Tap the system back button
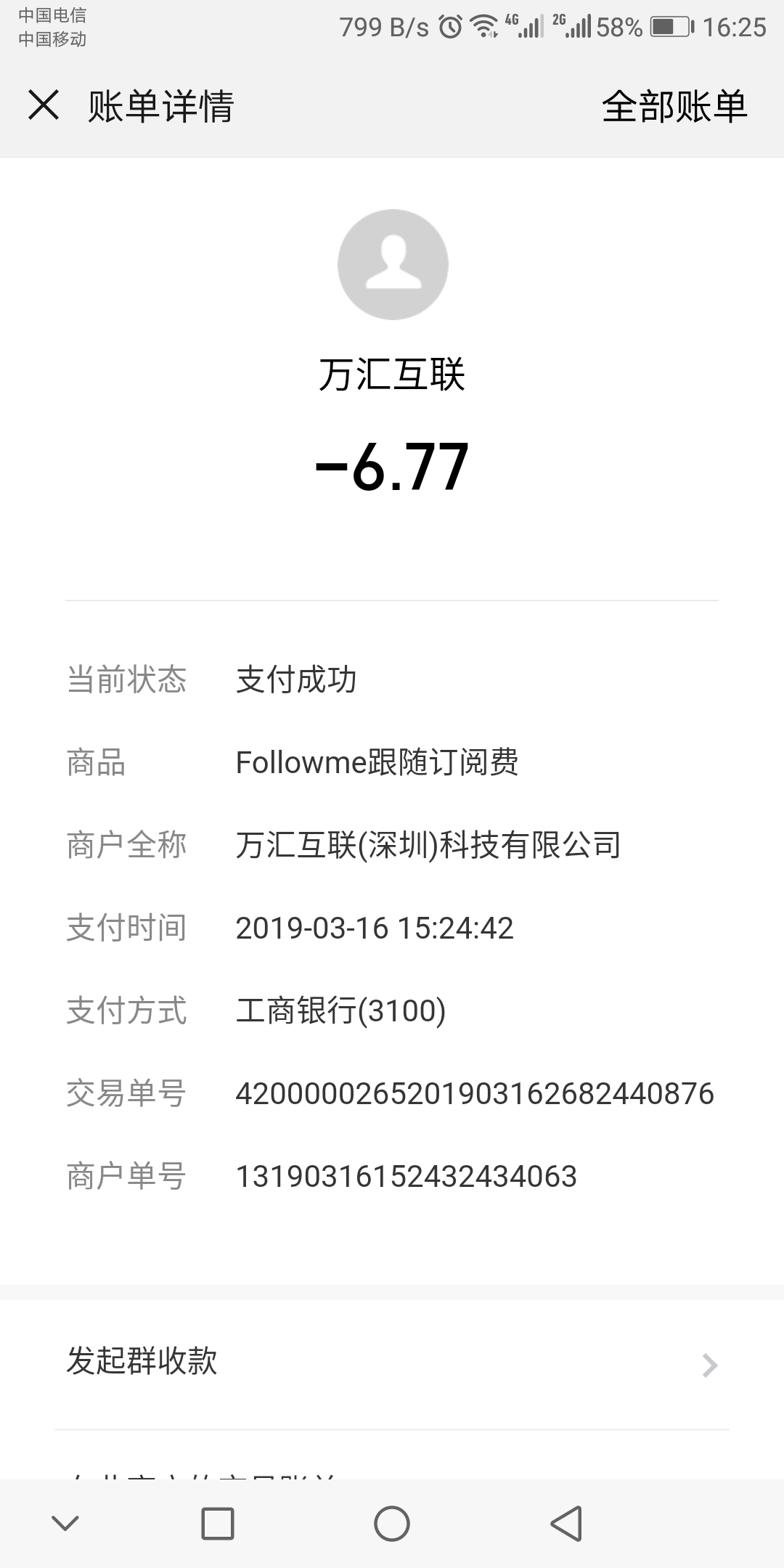 coord(566,1523)
